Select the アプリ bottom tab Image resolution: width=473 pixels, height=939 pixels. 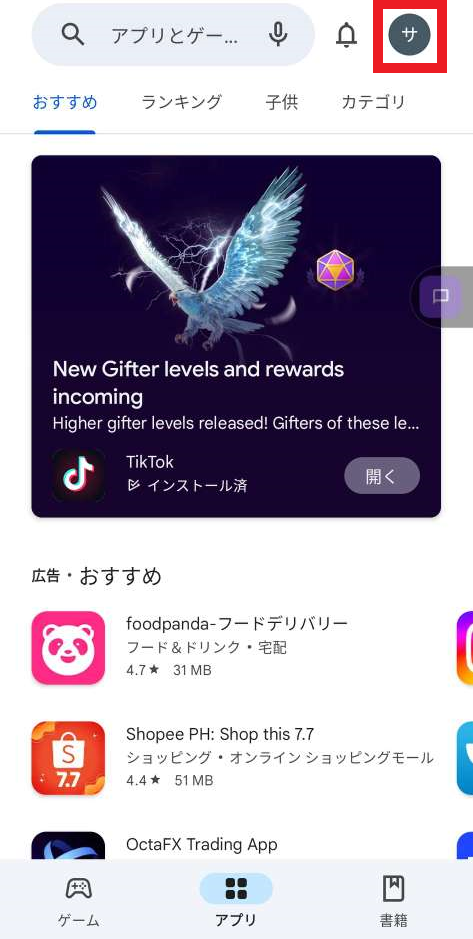pyautogui.click(x=236, y=901)
